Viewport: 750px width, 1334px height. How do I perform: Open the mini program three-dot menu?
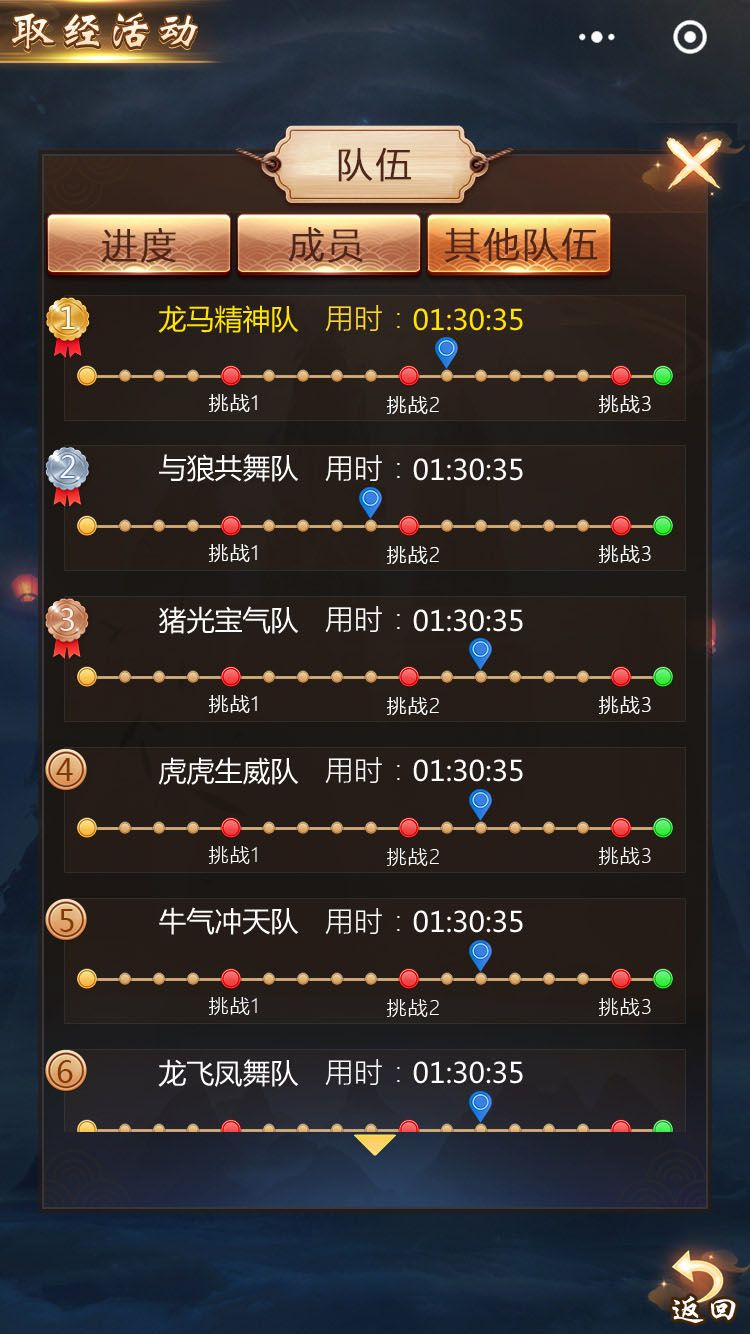pos(597,38)
